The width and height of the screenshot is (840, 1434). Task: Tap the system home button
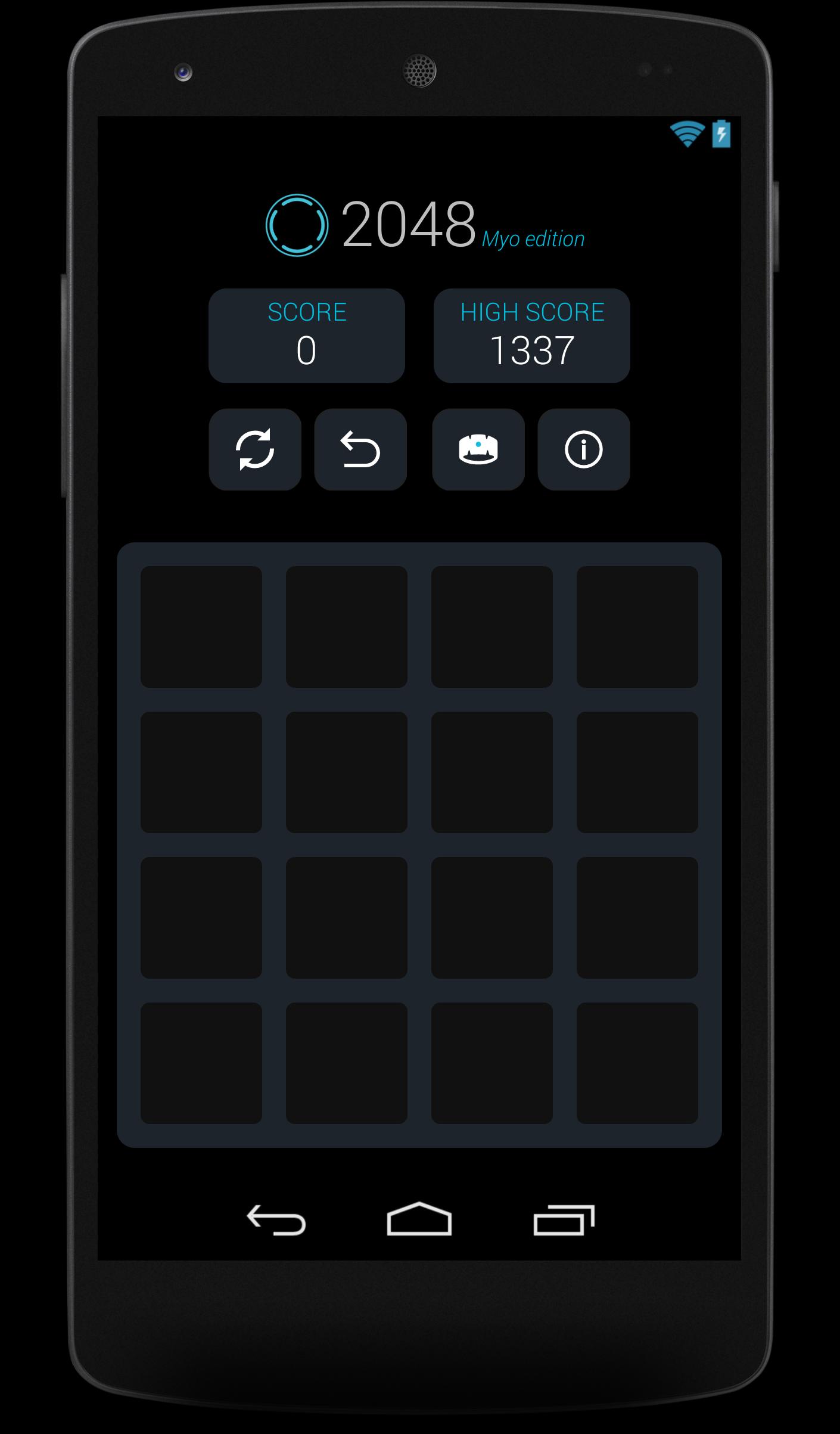coord(419,1219)
